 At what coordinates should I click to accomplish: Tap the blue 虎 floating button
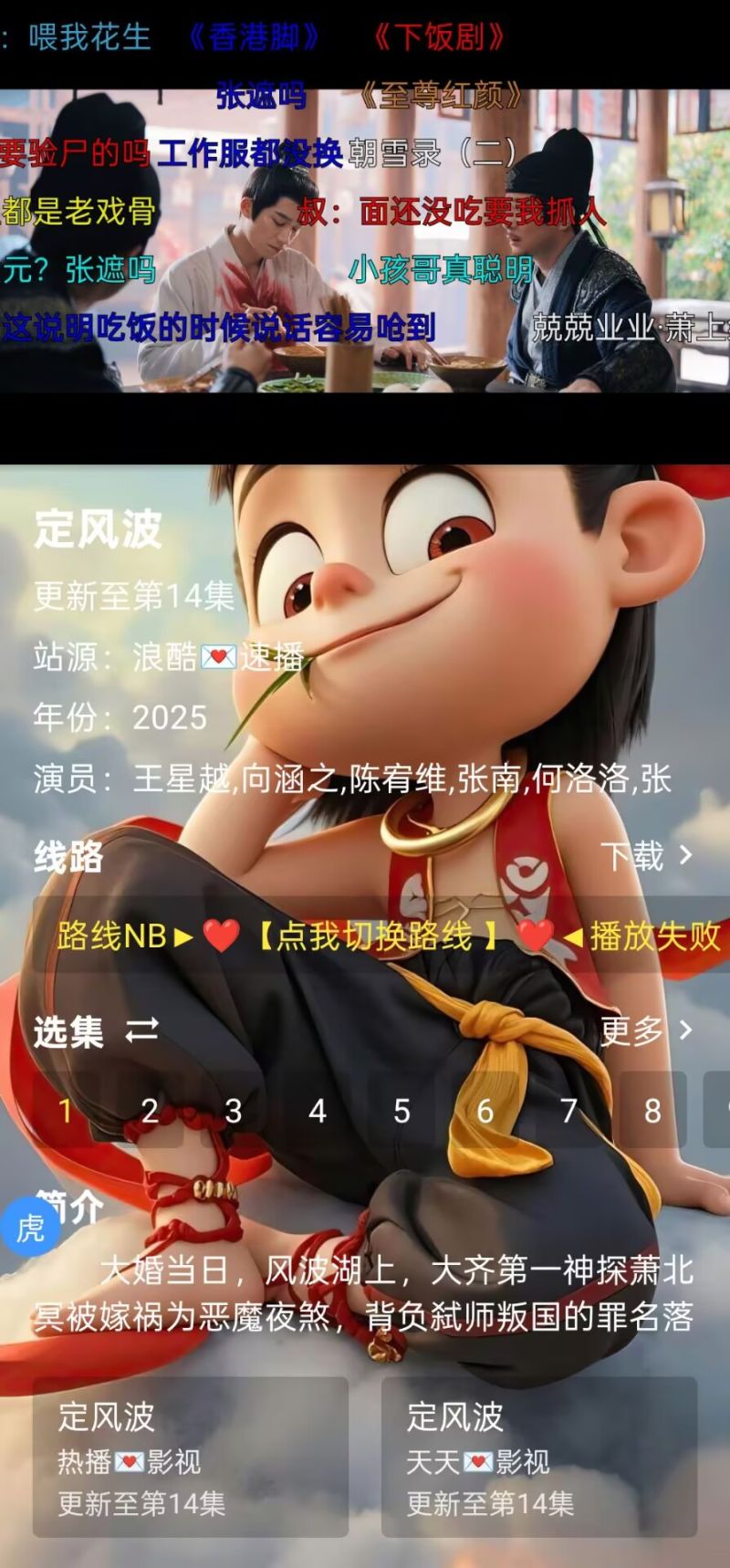pos(30,1228)
